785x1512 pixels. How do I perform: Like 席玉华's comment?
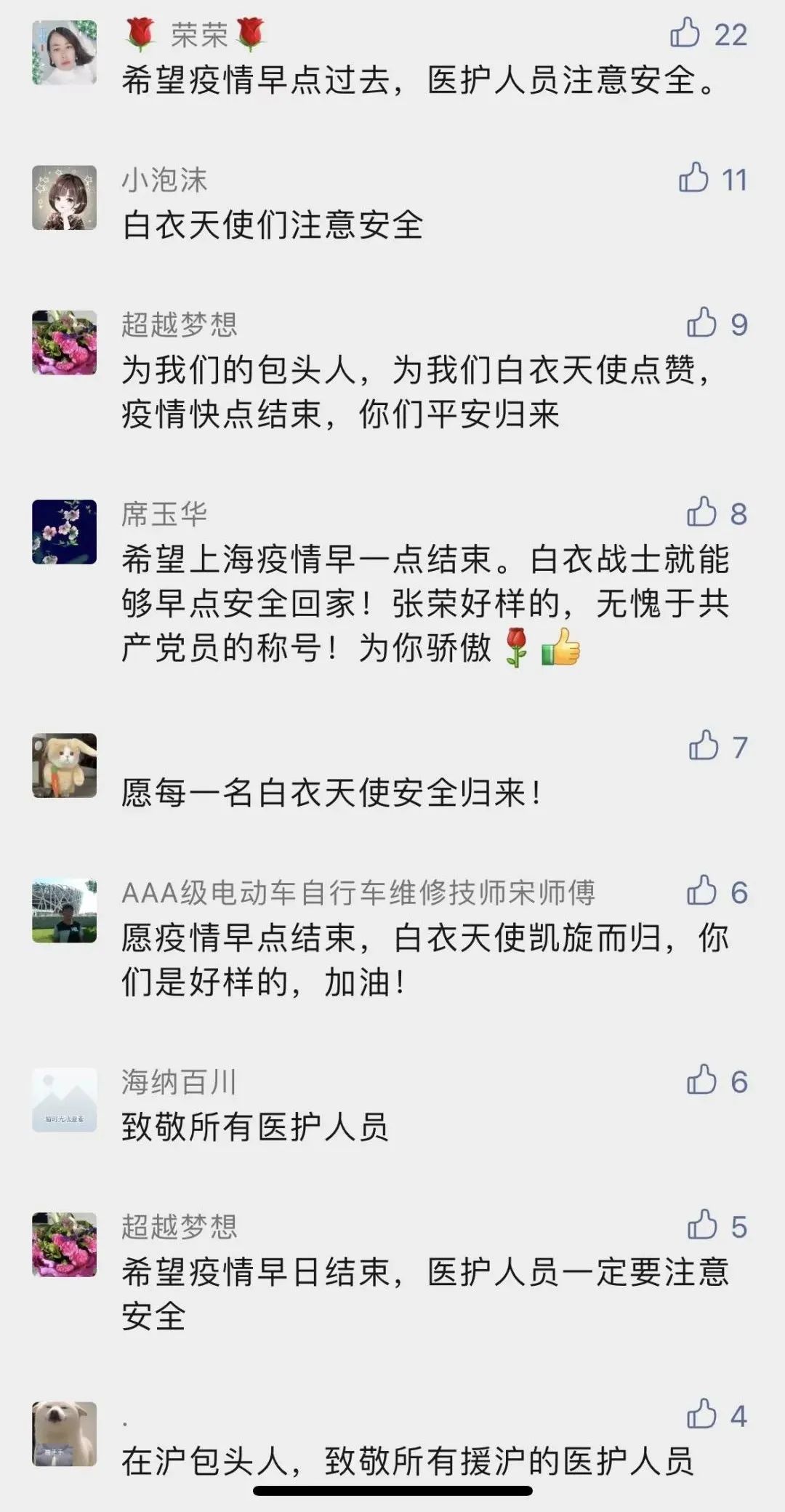click(701, 512)
